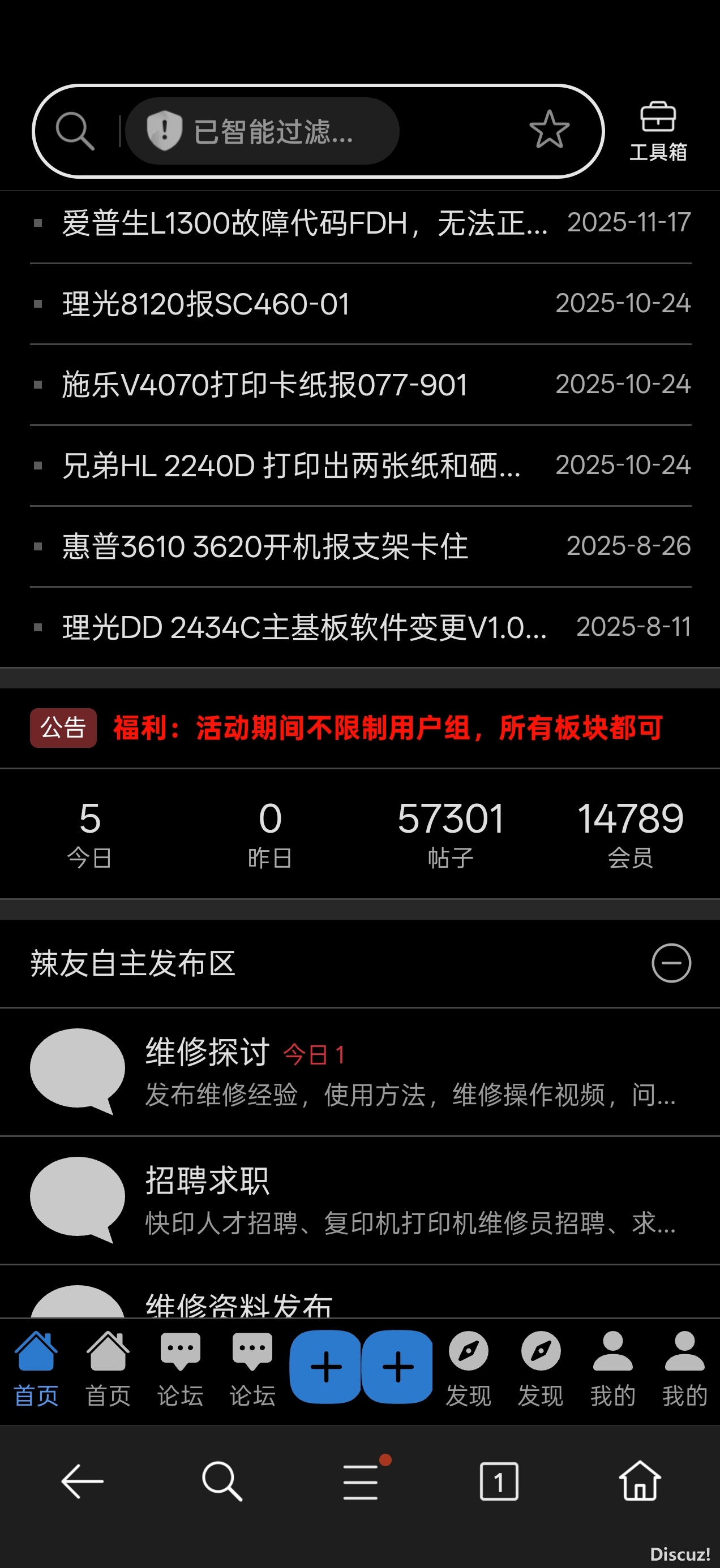720x1568 pixels.
Task: Open the 理光DD 2434C主基板软件变更 thread
Action: pos(305,627)
